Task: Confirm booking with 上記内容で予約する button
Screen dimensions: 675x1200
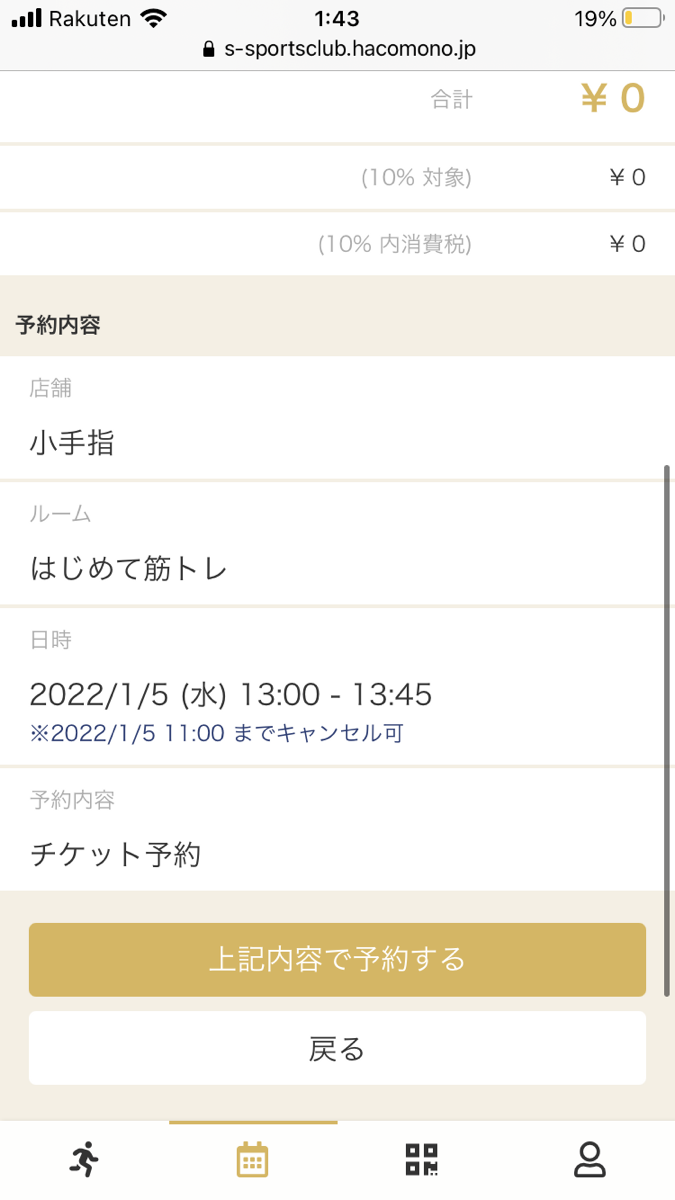Action: (337, 960)
